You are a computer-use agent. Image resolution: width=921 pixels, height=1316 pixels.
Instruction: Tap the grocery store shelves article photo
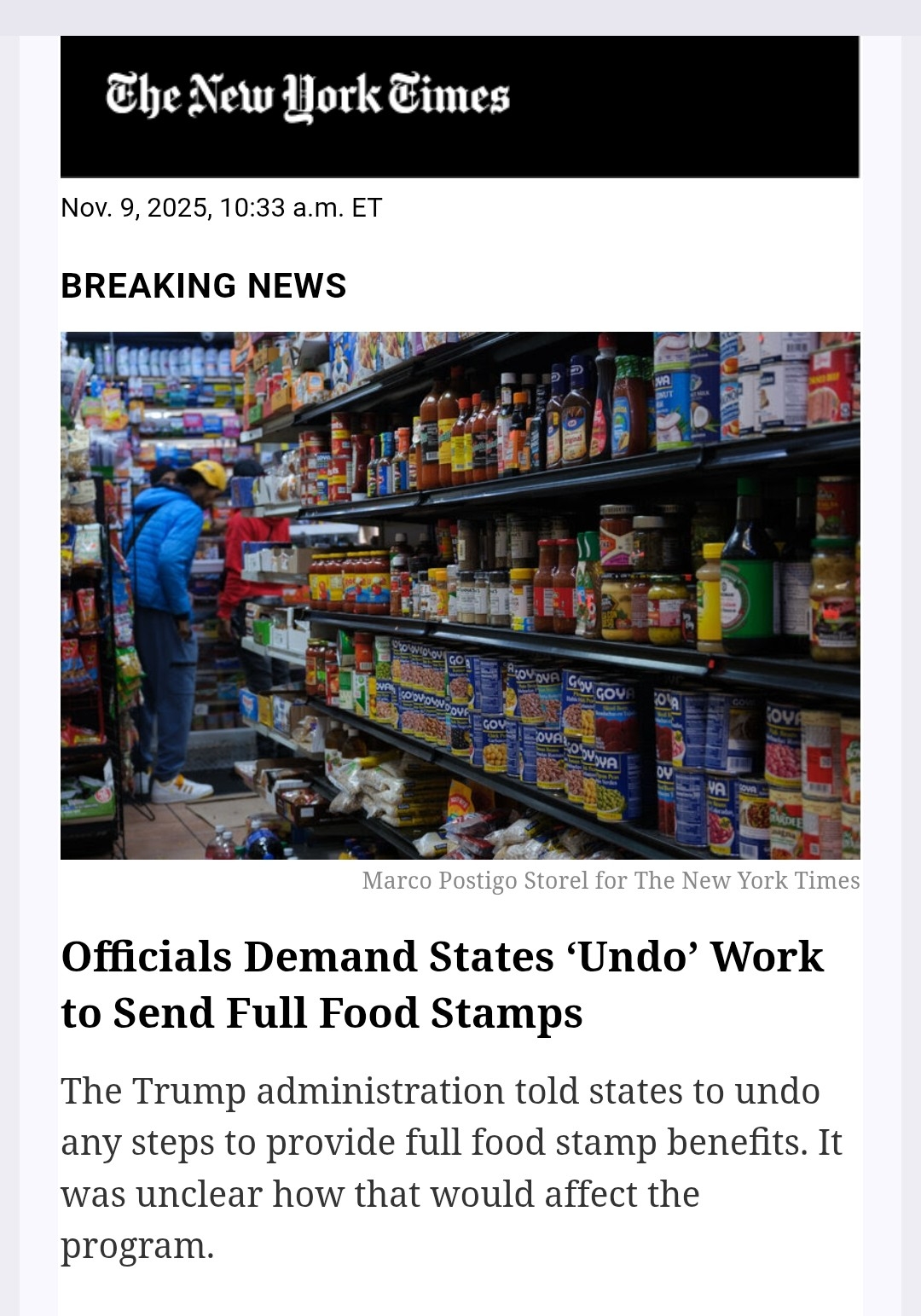click(x=460, y=594)
